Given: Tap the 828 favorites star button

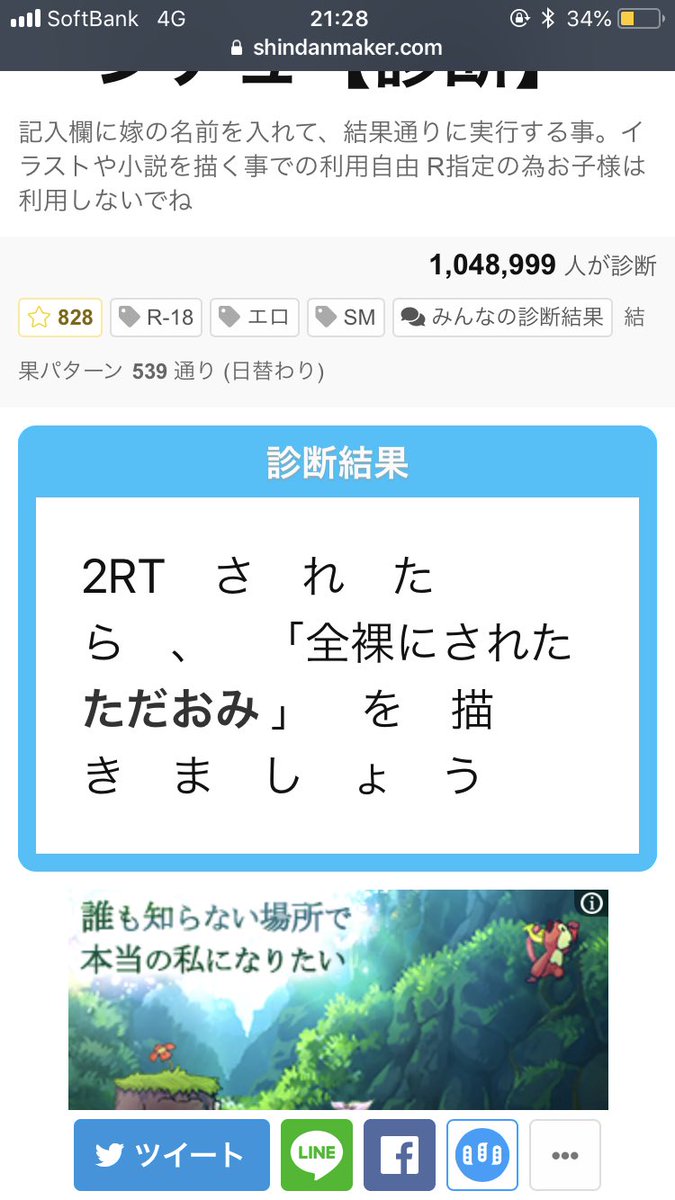Looking at the screenshot, I should 60,318.
